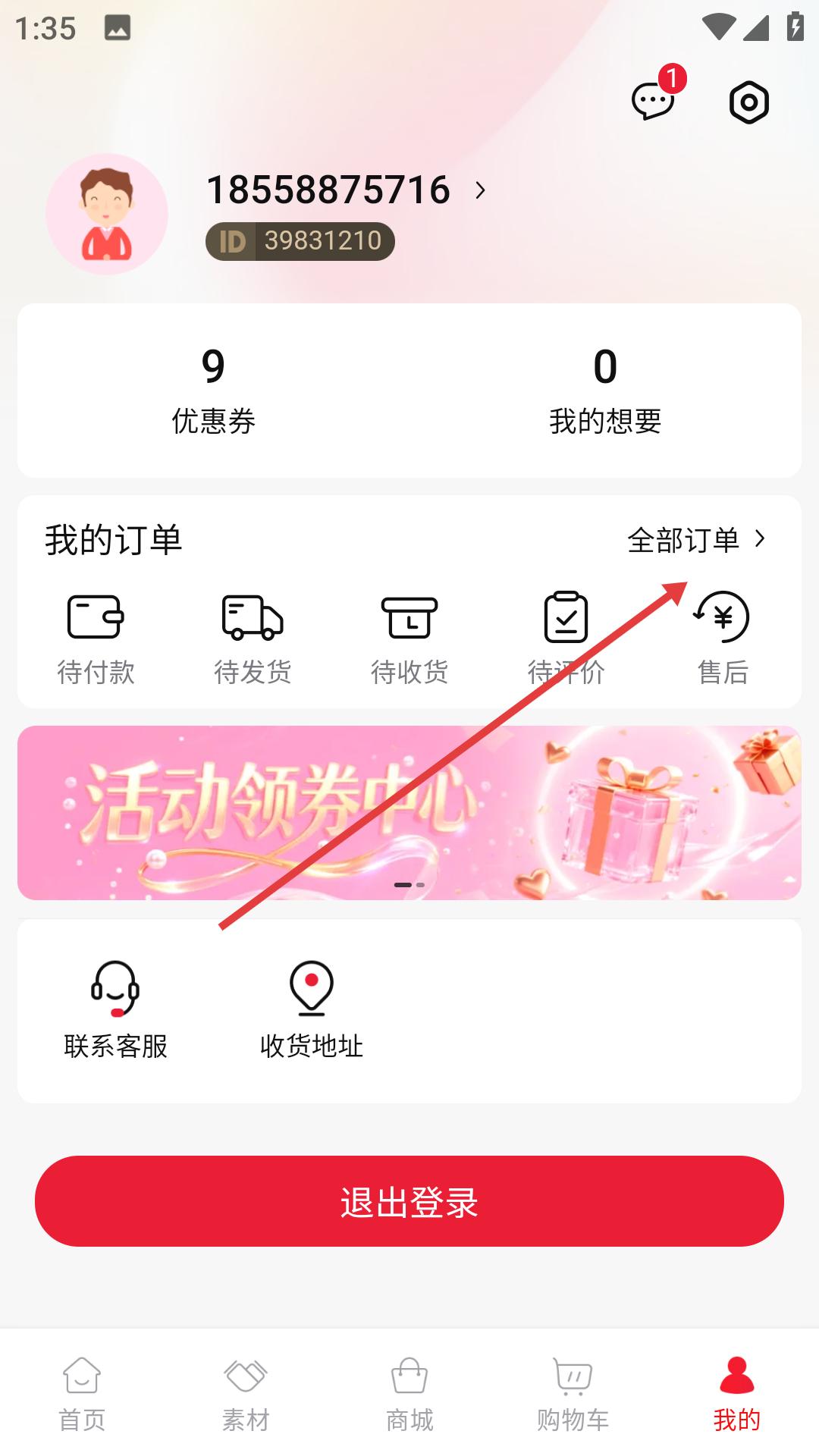Open the settings gear icon

pyautogui.click(x=748, y=102)
